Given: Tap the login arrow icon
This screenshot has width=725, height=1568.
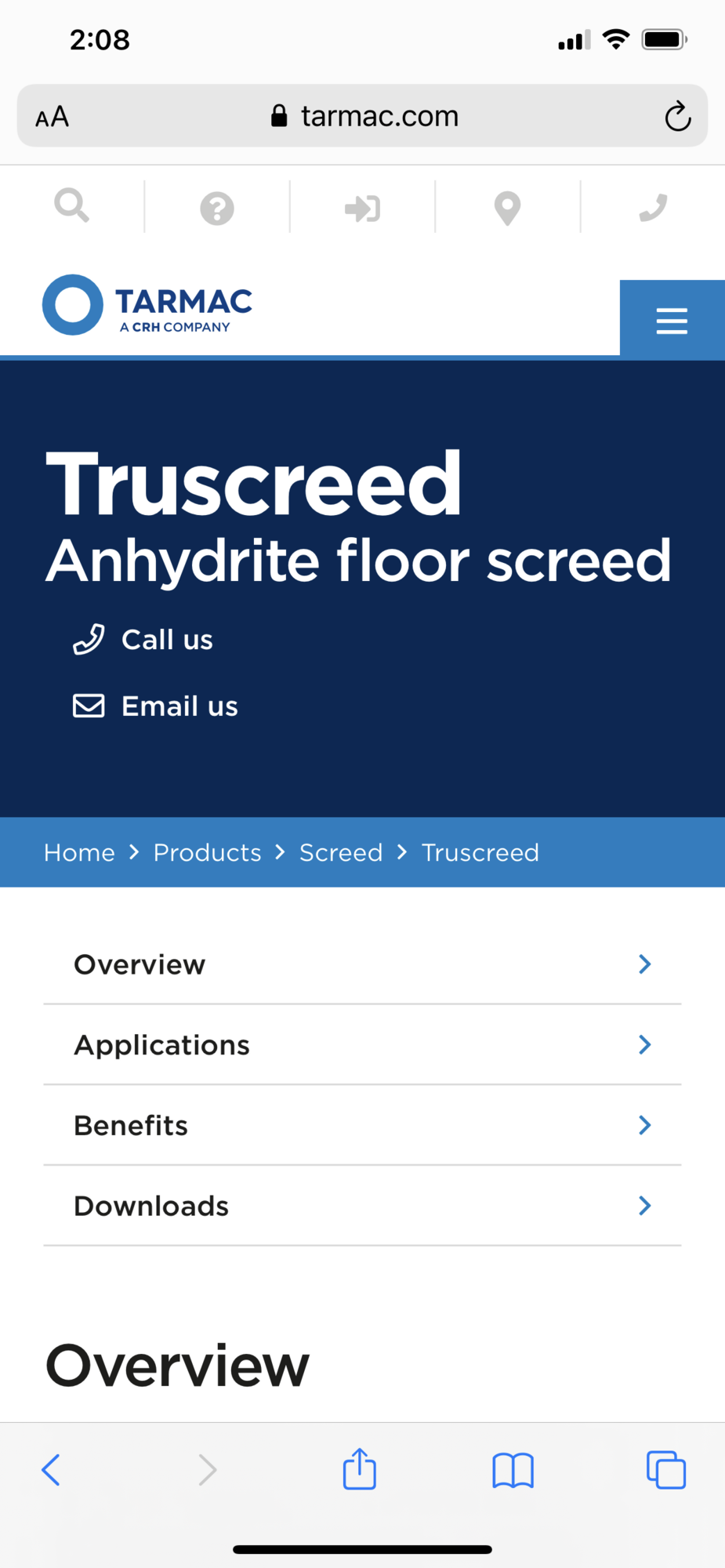Looking at the screenshot, I should (x=362, y=209).
